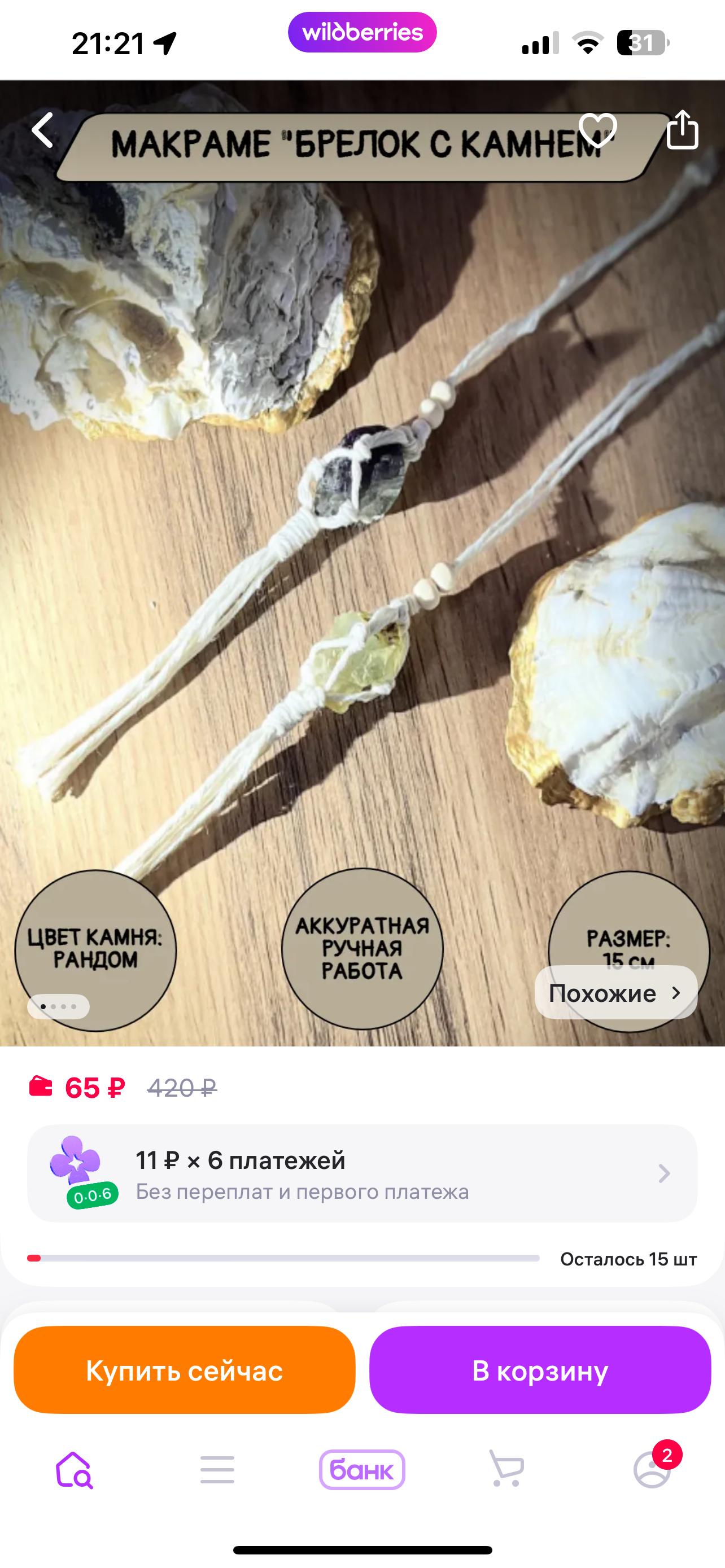Open the 11 ₽ × 6 платежей installment details
This screenshot has width=725, height=1568.
tap(362, 1173)
